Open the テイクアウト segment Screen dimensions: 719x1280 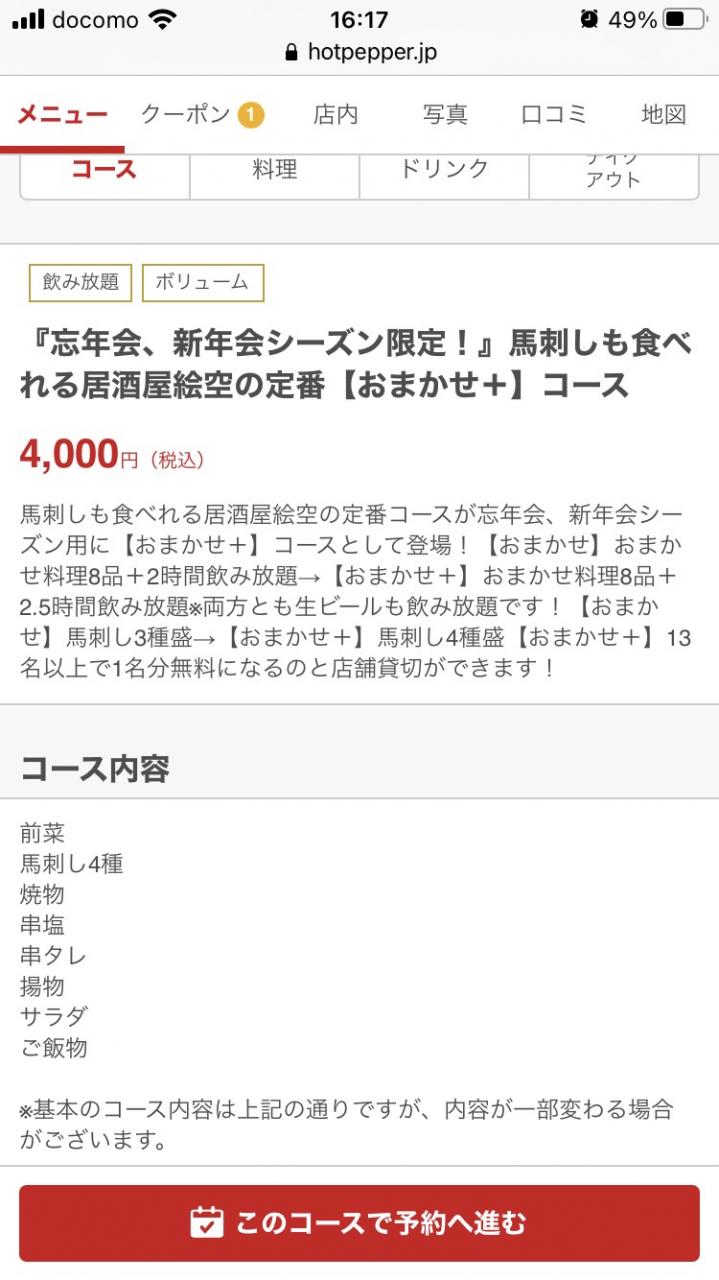[x=613, y=174]
